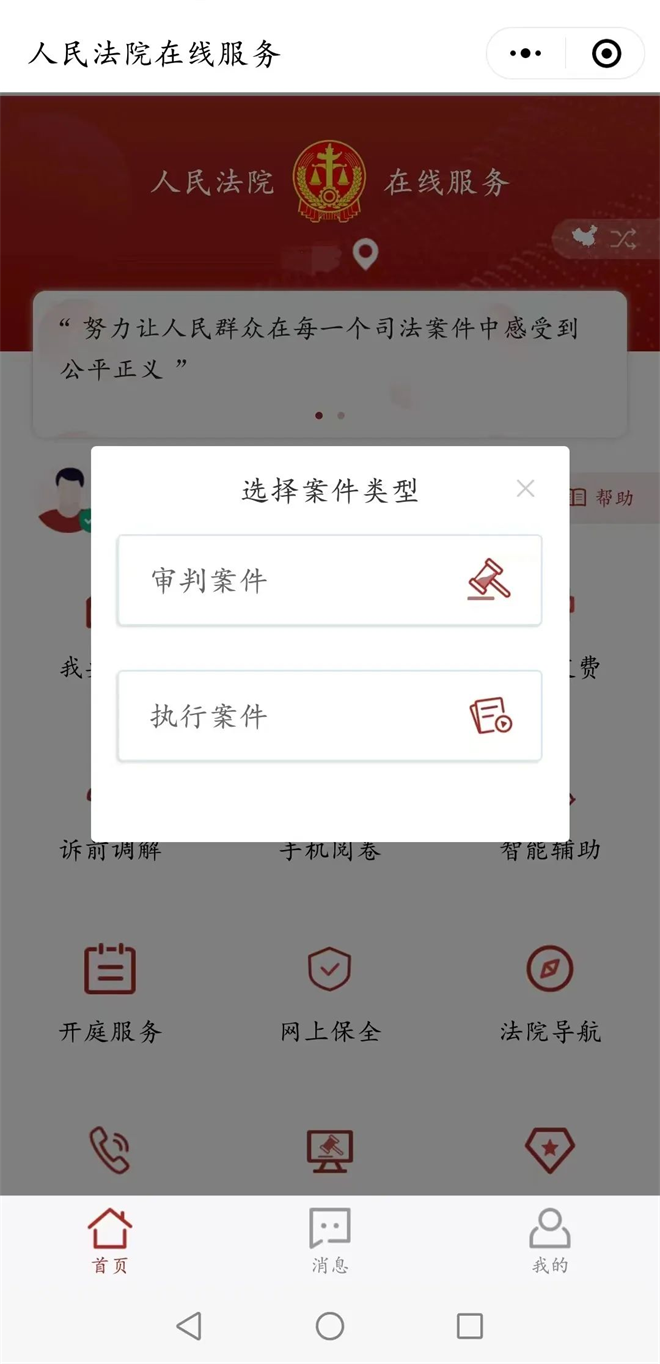The image size is (660, 1364).
Task: Go to the 首页 tab
Action: coord(110,1240)
